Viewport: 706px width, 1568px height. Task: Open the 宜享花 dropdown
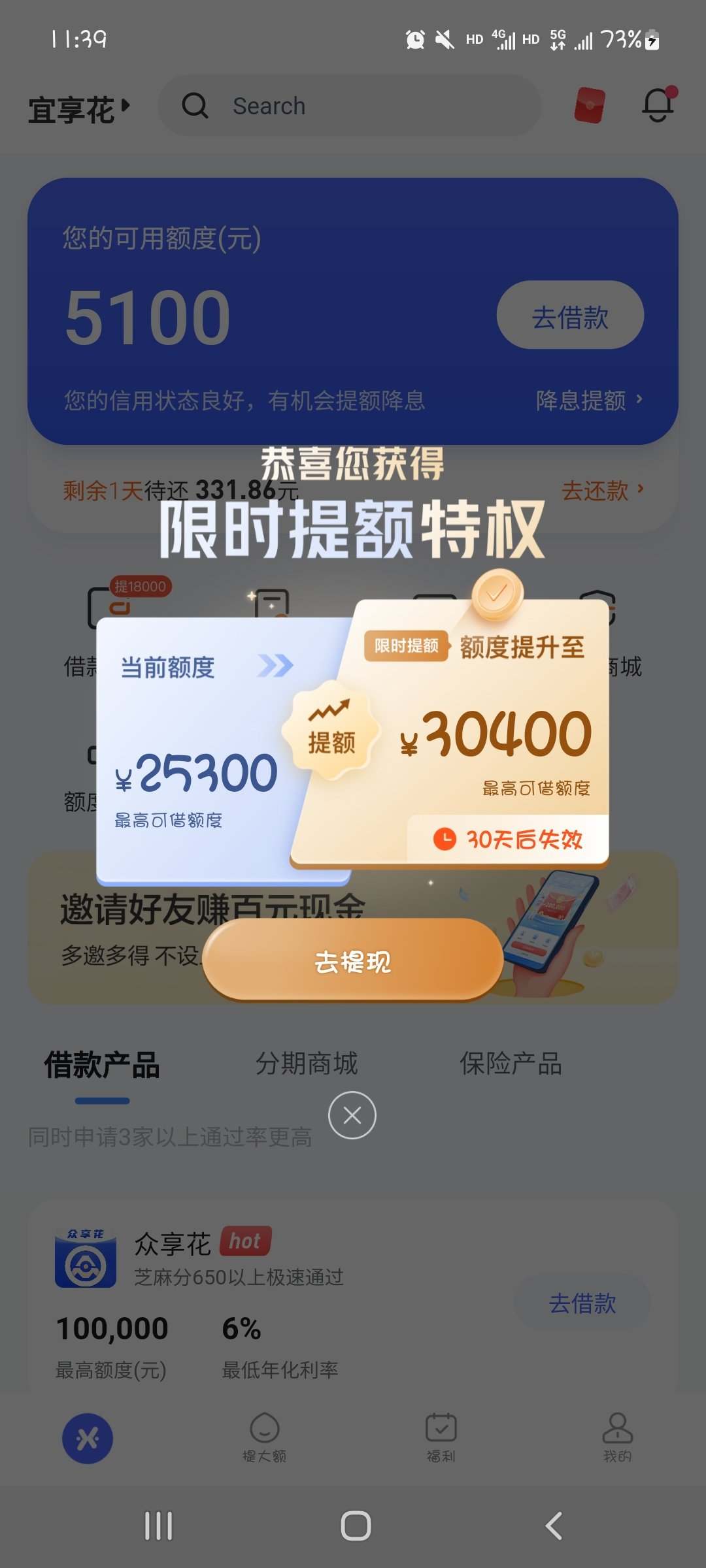point(78,109)
